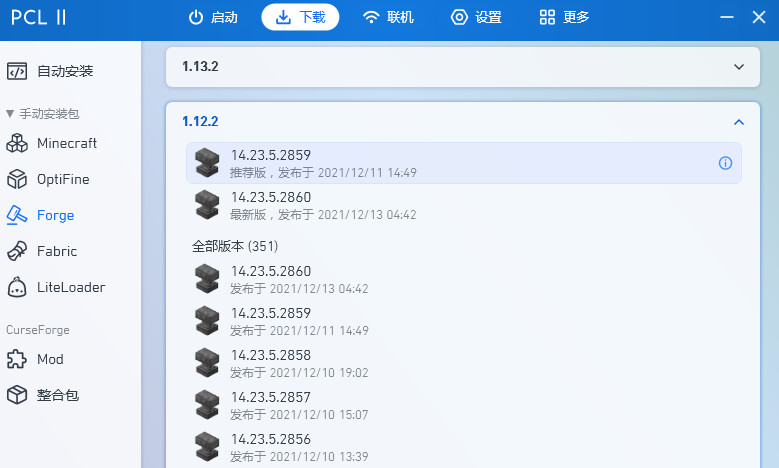Open the 联机 tab
Viewport: 779px width, 468px height.
pos(388,17)
